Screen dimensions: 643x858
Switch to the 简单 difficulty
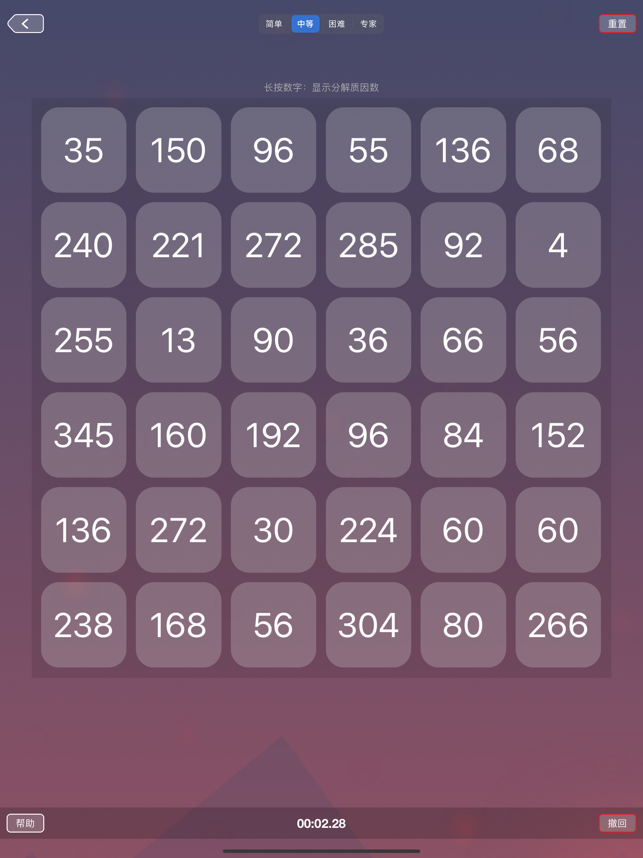(274, 24)
